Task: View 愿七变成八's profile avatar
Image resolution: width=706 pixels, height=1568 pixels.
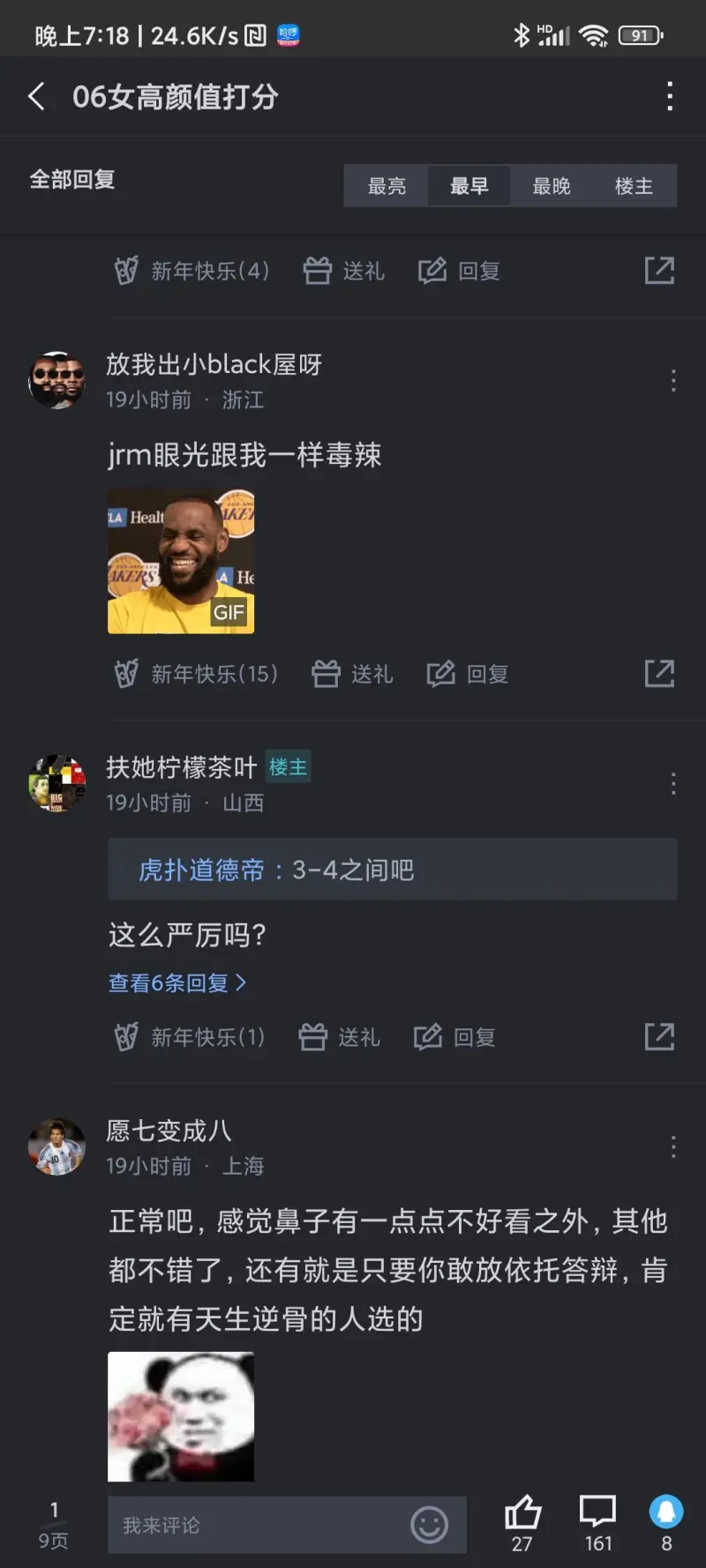Action: click(x=57, y=1146)
